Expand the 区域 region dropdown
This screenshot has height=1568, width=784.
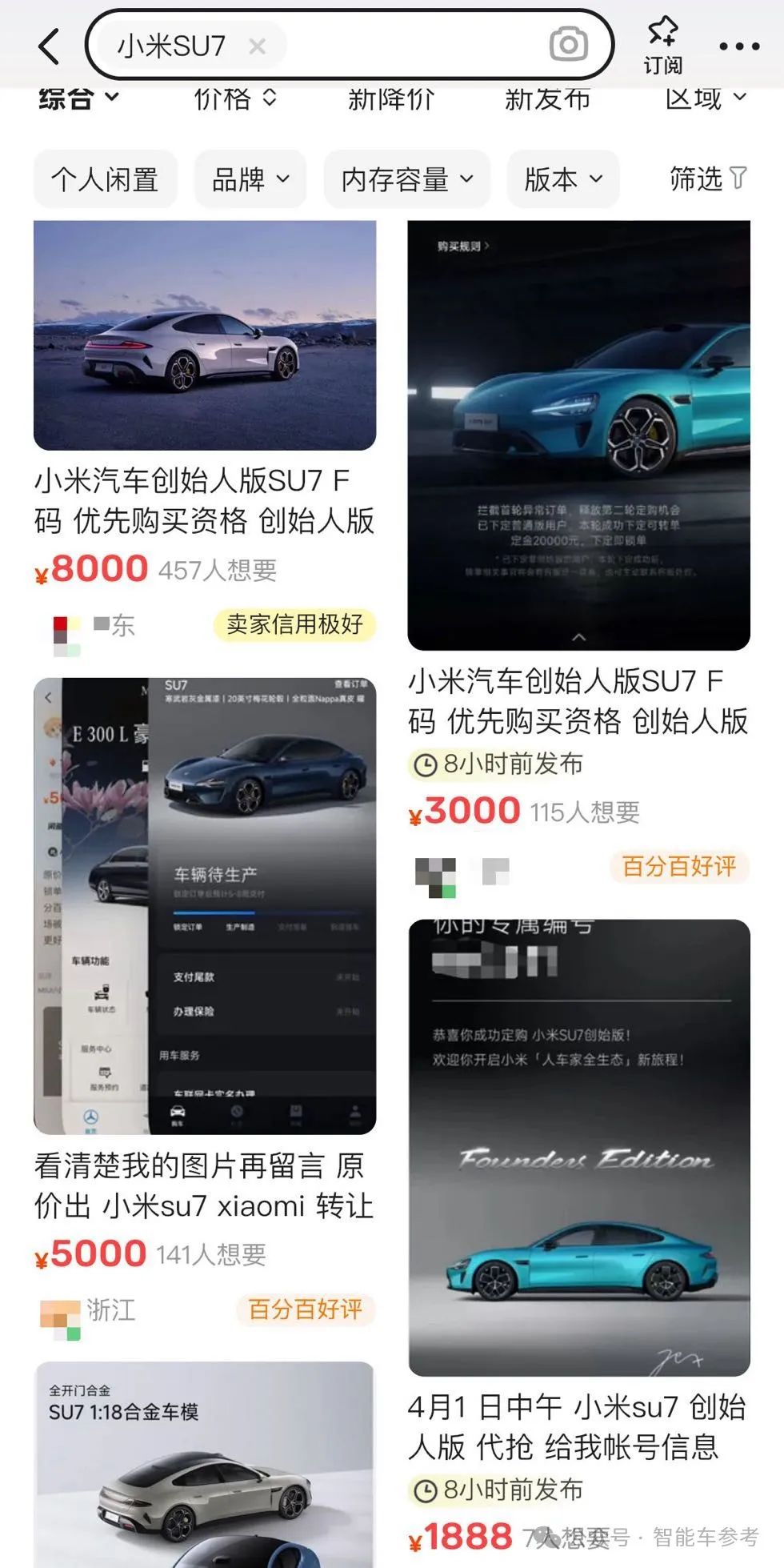pyautogui.click(x=706, y=98)
